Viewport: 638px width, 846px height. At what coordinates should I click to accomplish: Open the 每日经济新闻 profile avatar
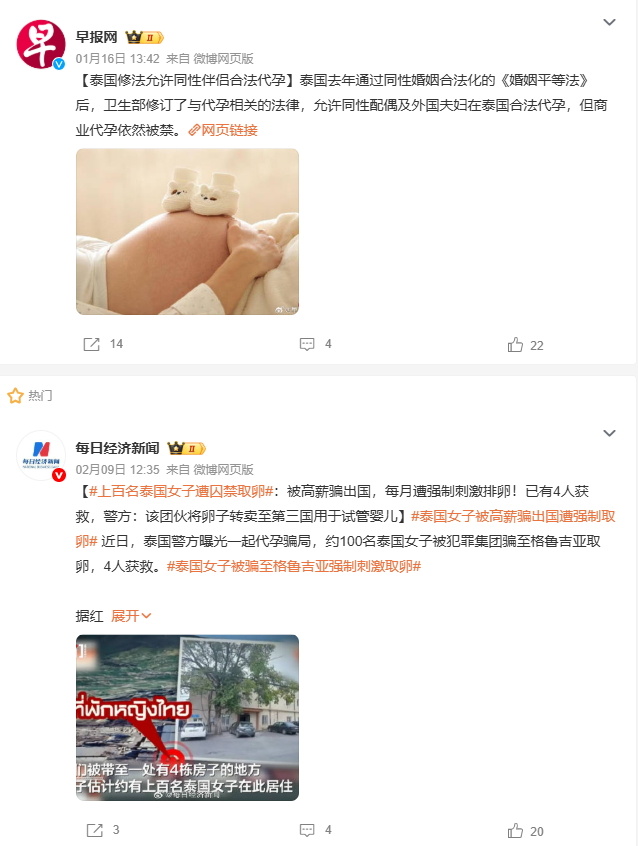click(x=41, y=456)
